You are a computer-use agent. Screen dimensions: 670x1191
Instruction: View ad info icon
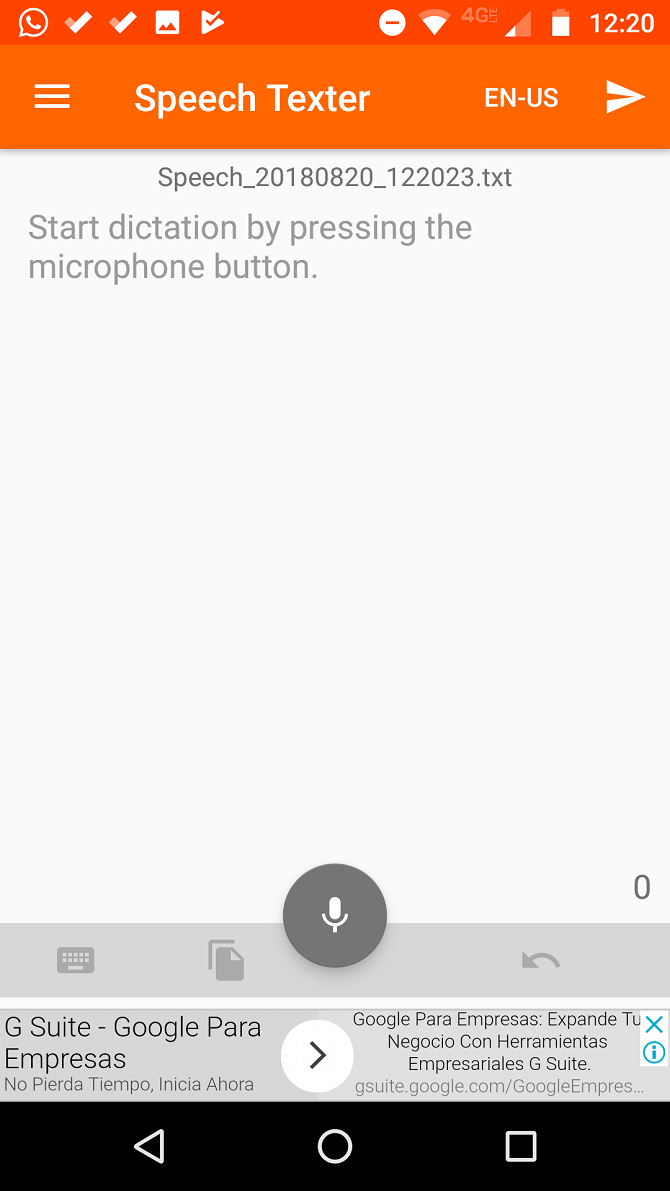click(x=654, y=1052)
